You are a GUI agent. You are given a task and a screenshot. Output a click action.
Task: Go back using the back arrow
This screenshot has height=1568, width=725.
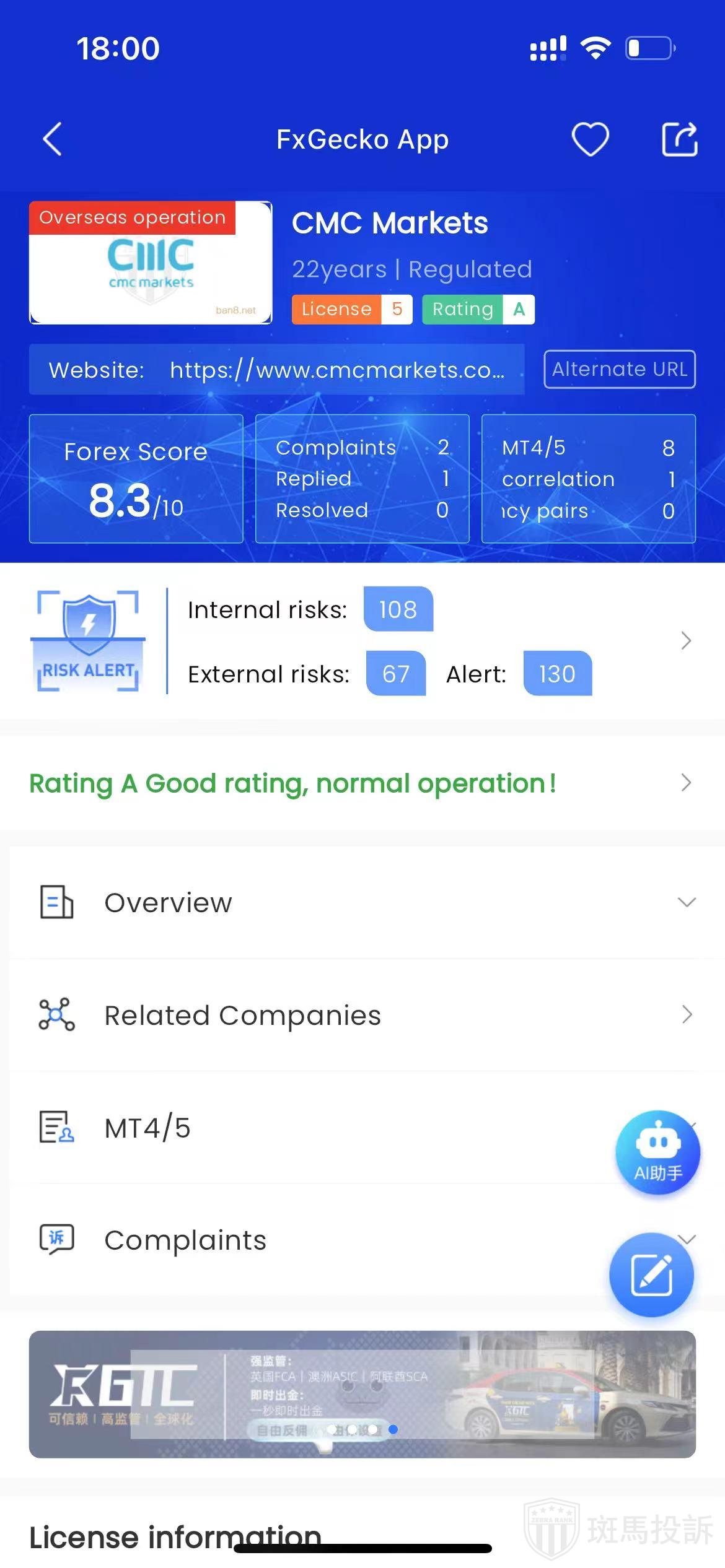pyautogui.click(x=53, y=139)
